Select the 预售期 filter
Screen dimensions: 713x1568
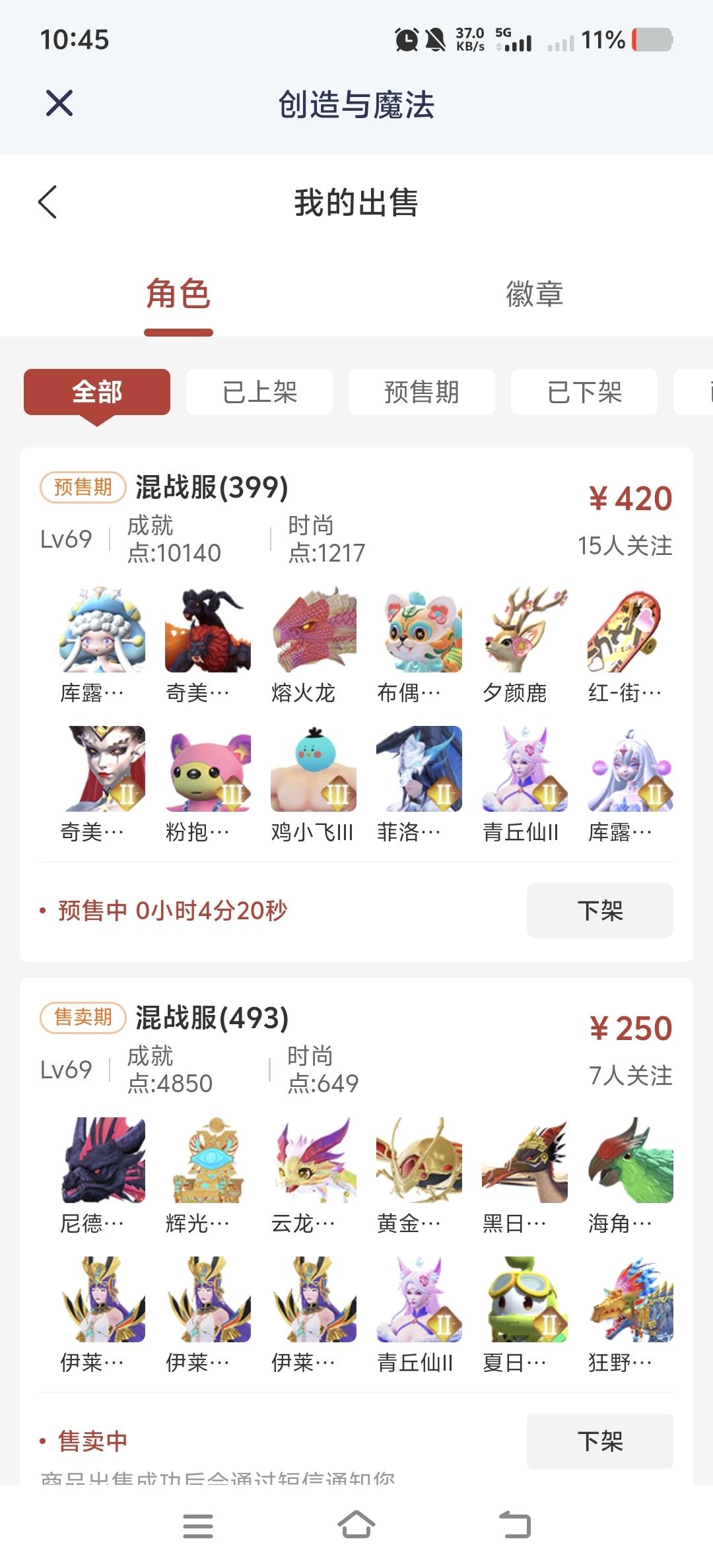click(x=422, y=392)
